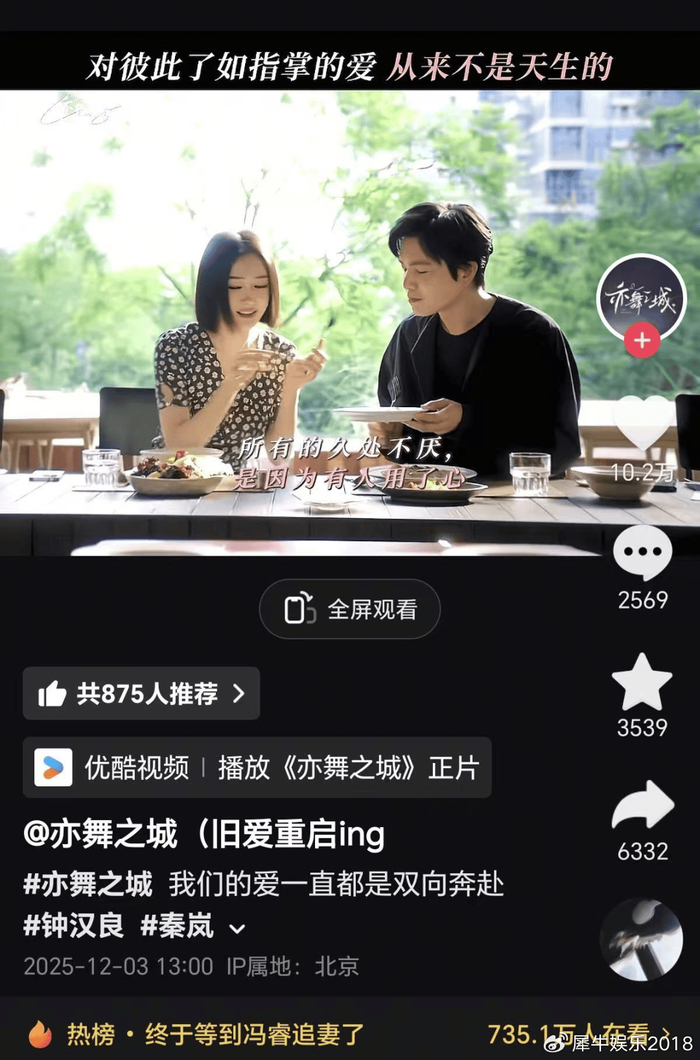Open the 亦舞之城 creator avatar
This screenshot has height=1060, width=700.
tap(641, 298)
